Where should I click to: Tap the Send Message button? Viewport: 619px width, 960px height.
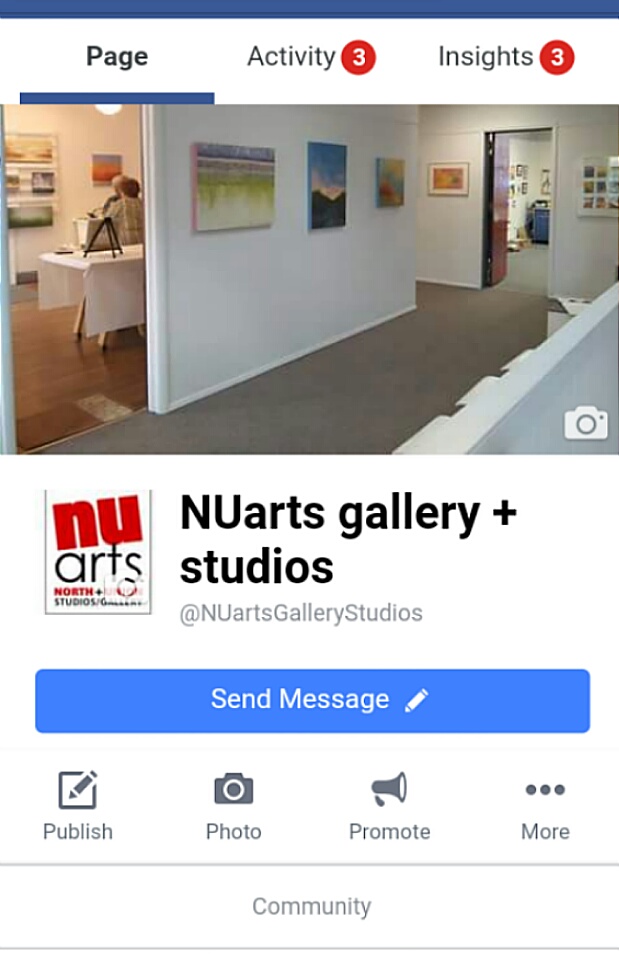point(312,700)
